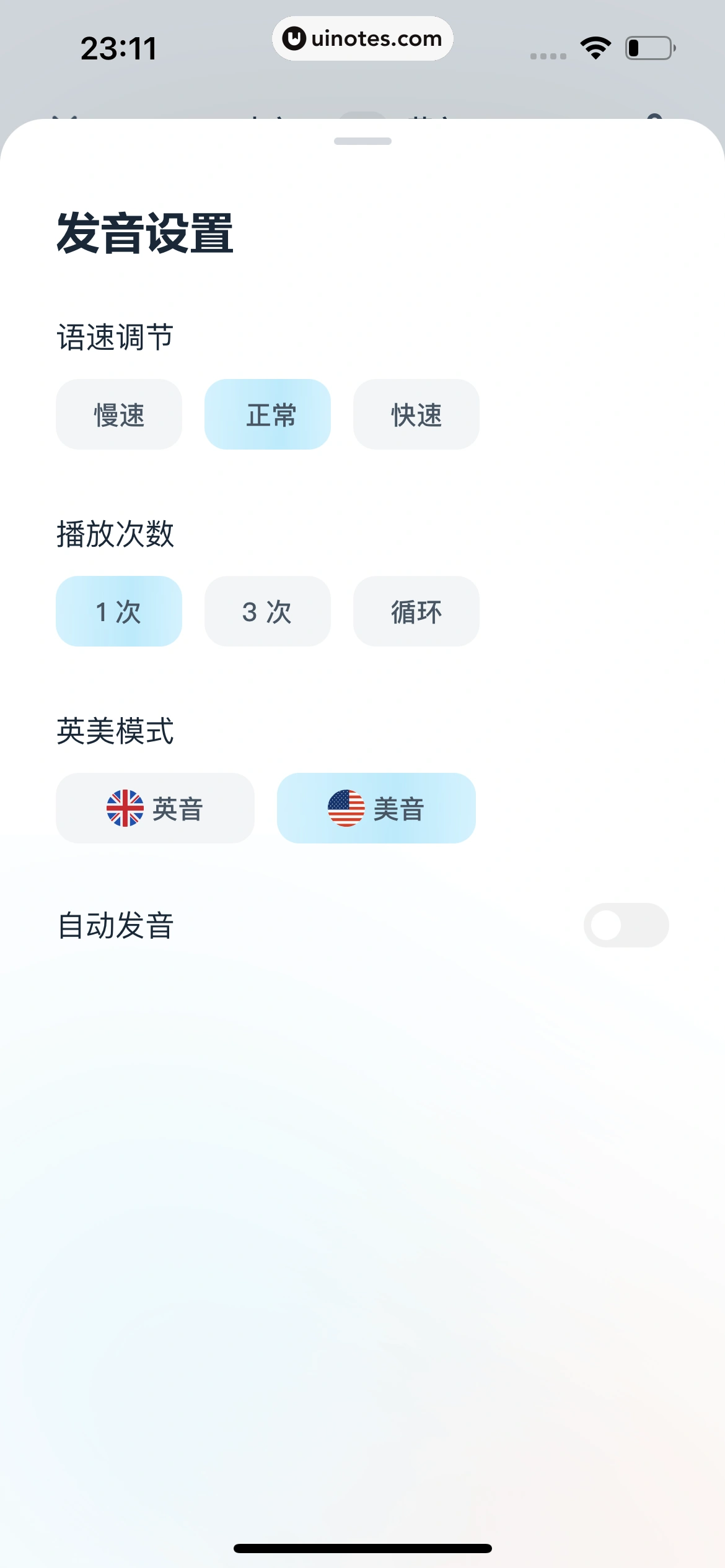This screenshot has width=725, height=1568.
Task: Click the clock showing 23:11
Action: click(118, 48)
